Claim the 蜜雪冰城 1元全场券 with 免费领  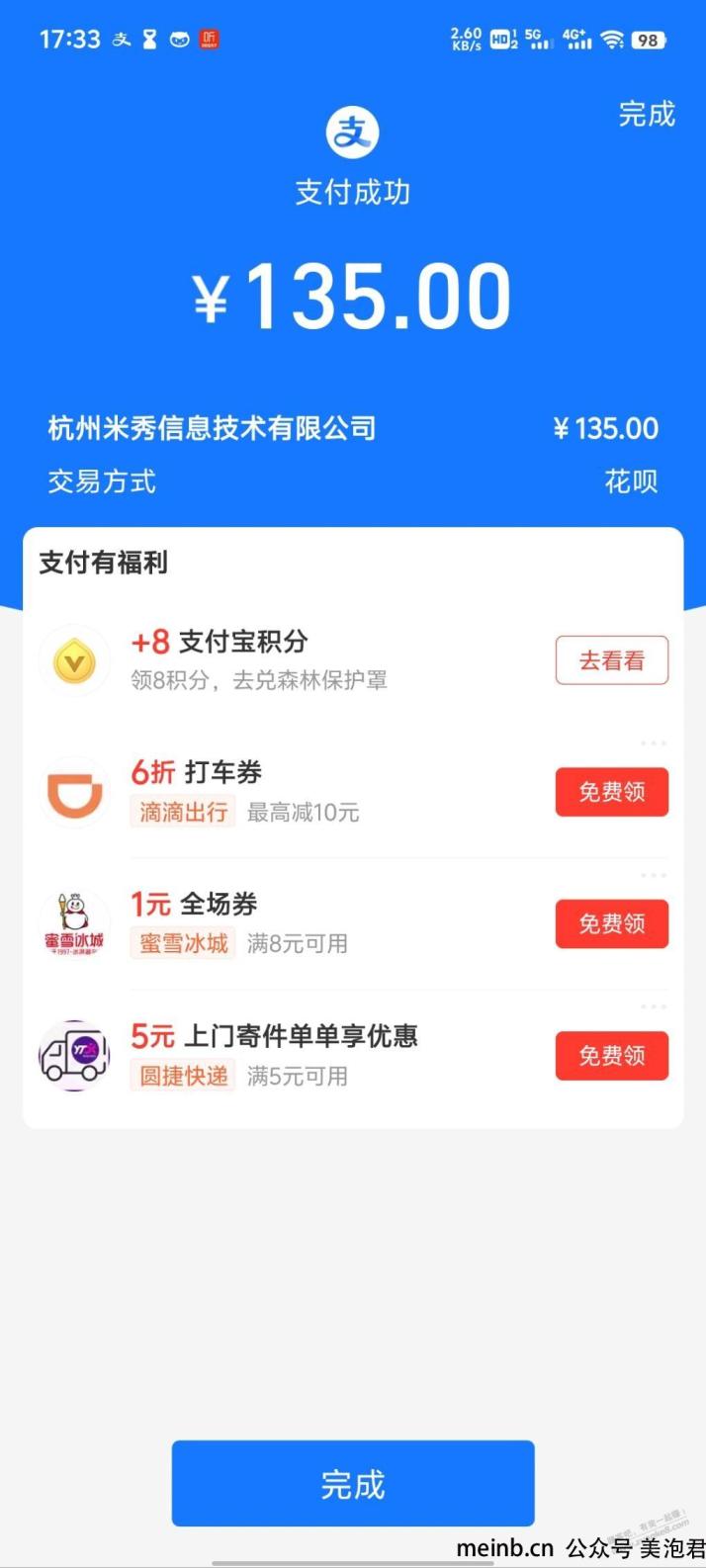(x=612, y=923)
